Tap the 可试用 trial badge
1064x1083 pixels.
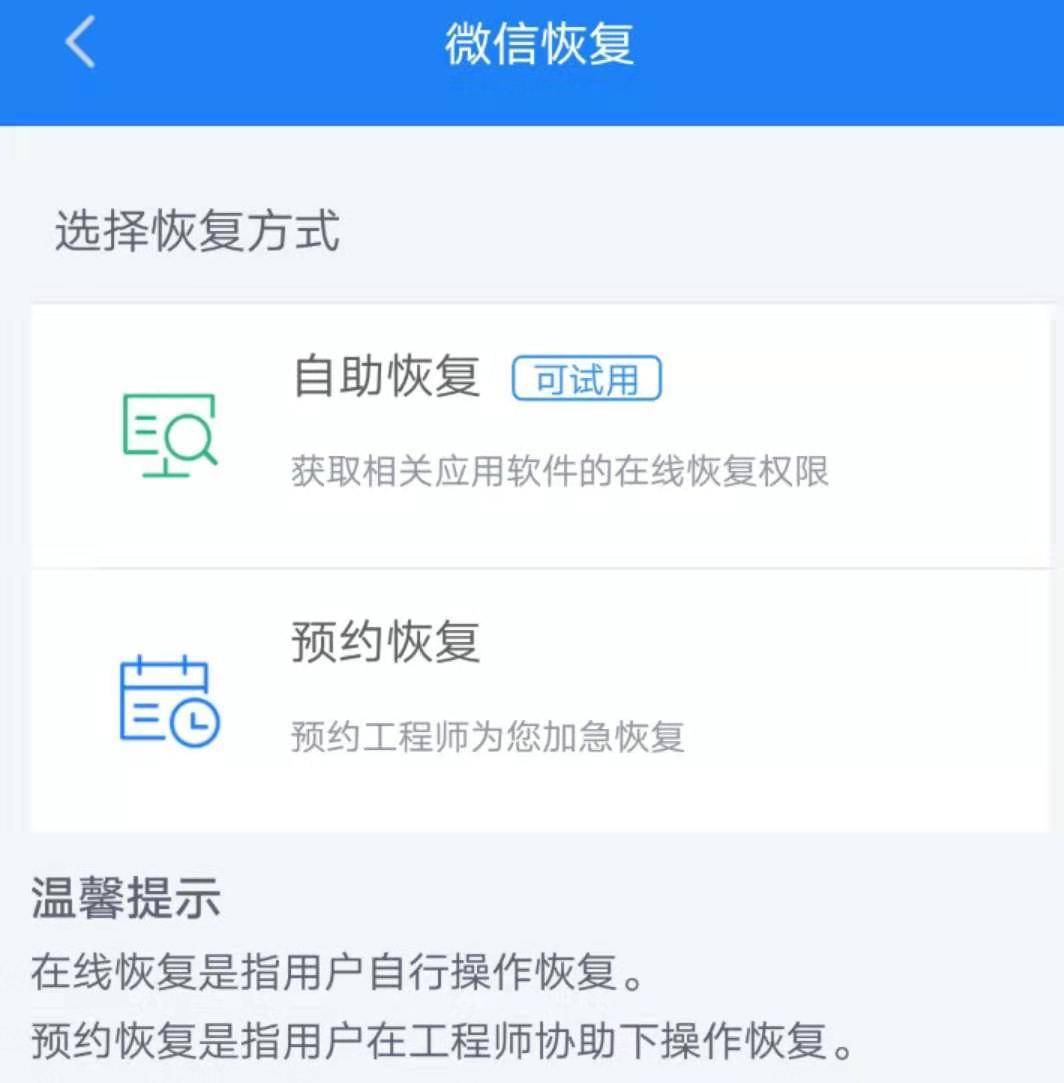click(585, 377)
